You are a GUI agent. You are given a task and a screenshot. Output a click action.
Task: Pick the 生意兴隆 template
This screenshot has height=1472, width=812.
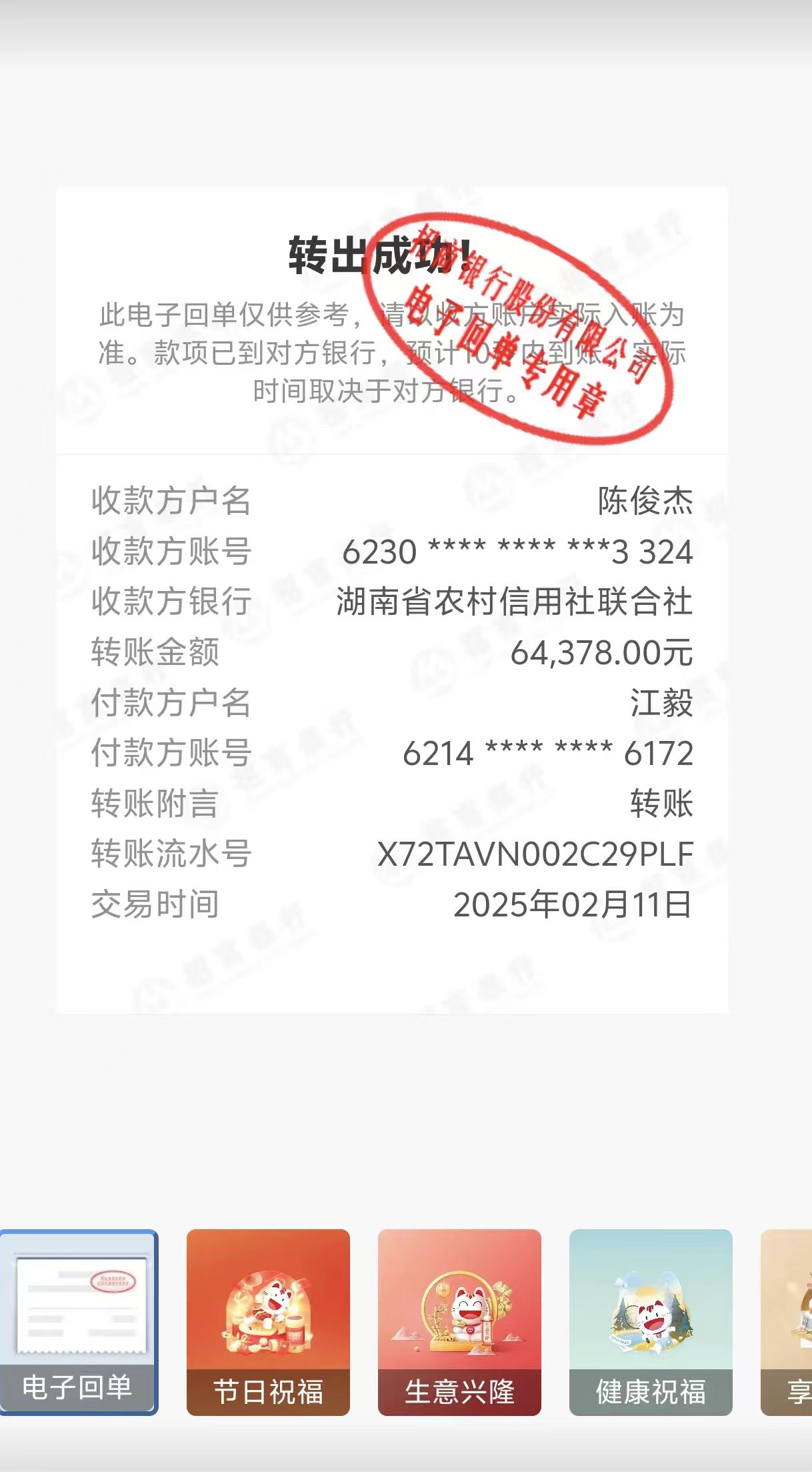tap(459, 1322)
